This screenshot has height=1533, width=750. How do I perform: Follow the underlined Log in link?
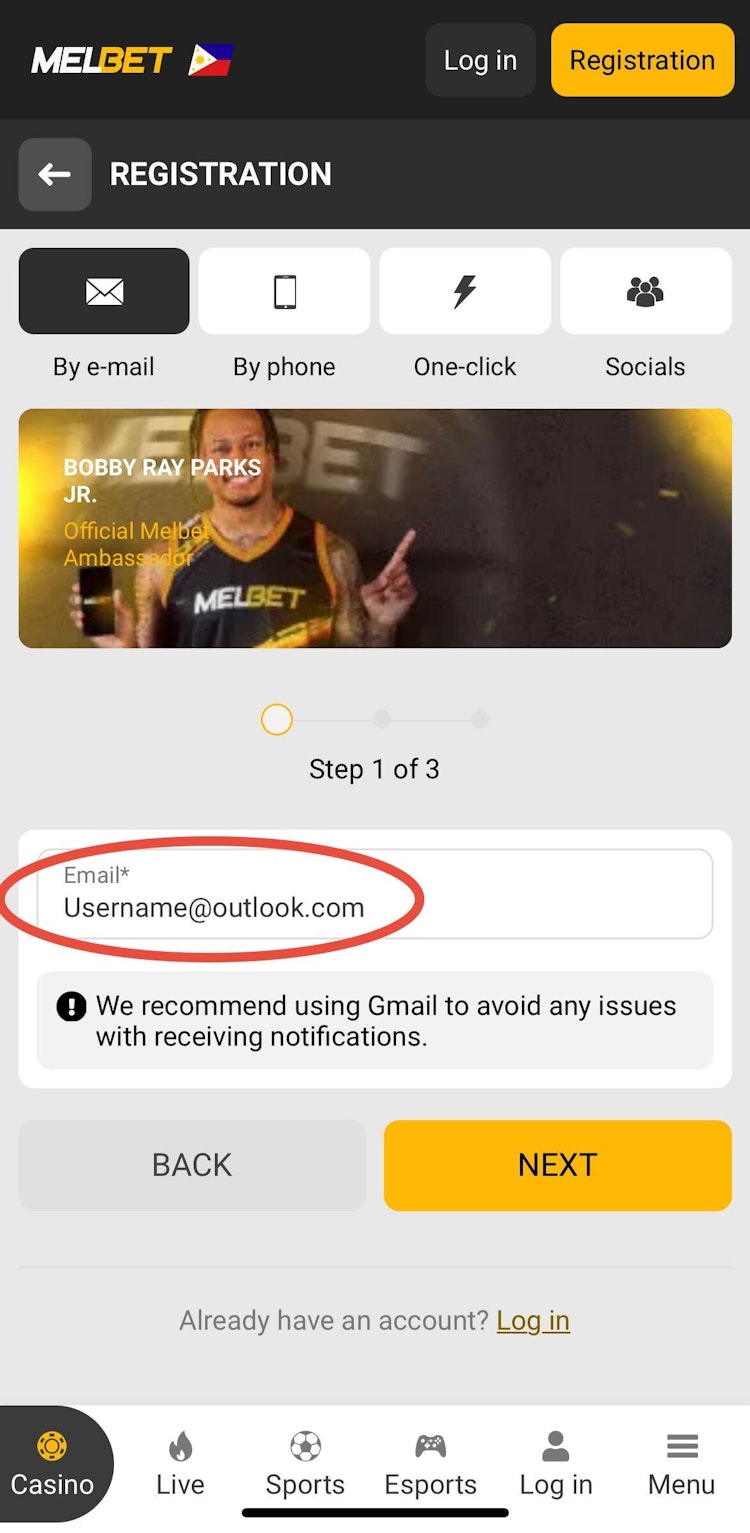[533, 1320]
